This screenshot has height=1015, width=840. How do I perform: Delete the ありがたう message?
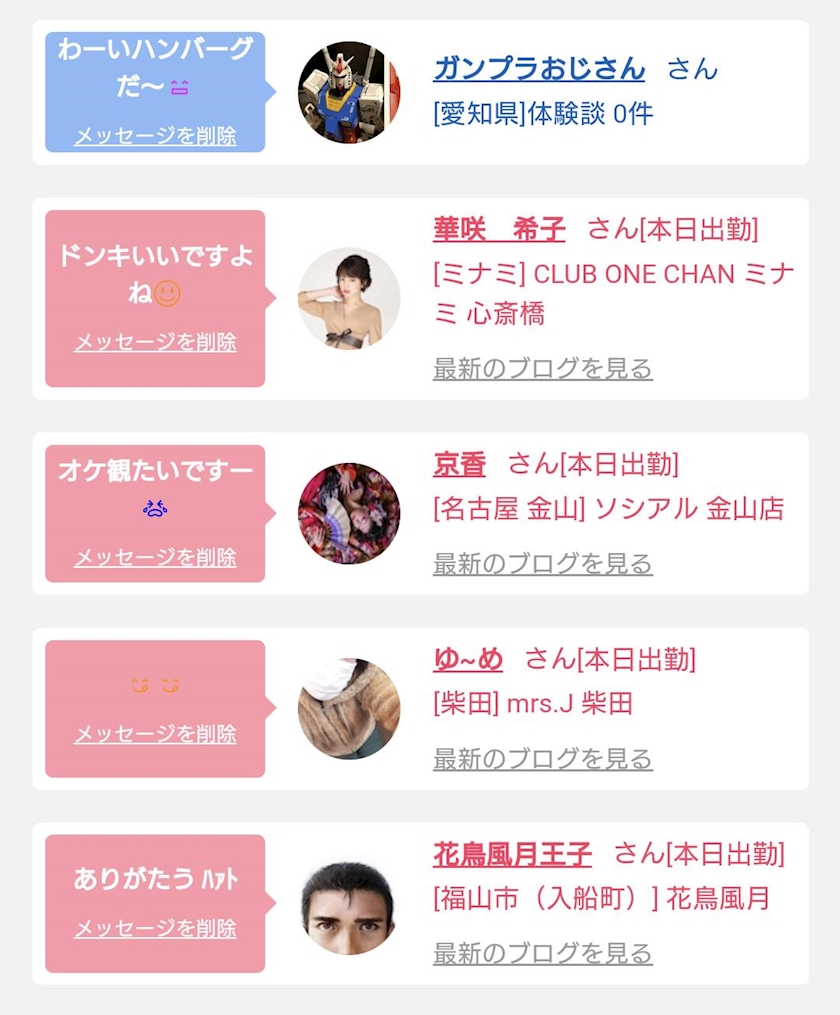[155, 928]
